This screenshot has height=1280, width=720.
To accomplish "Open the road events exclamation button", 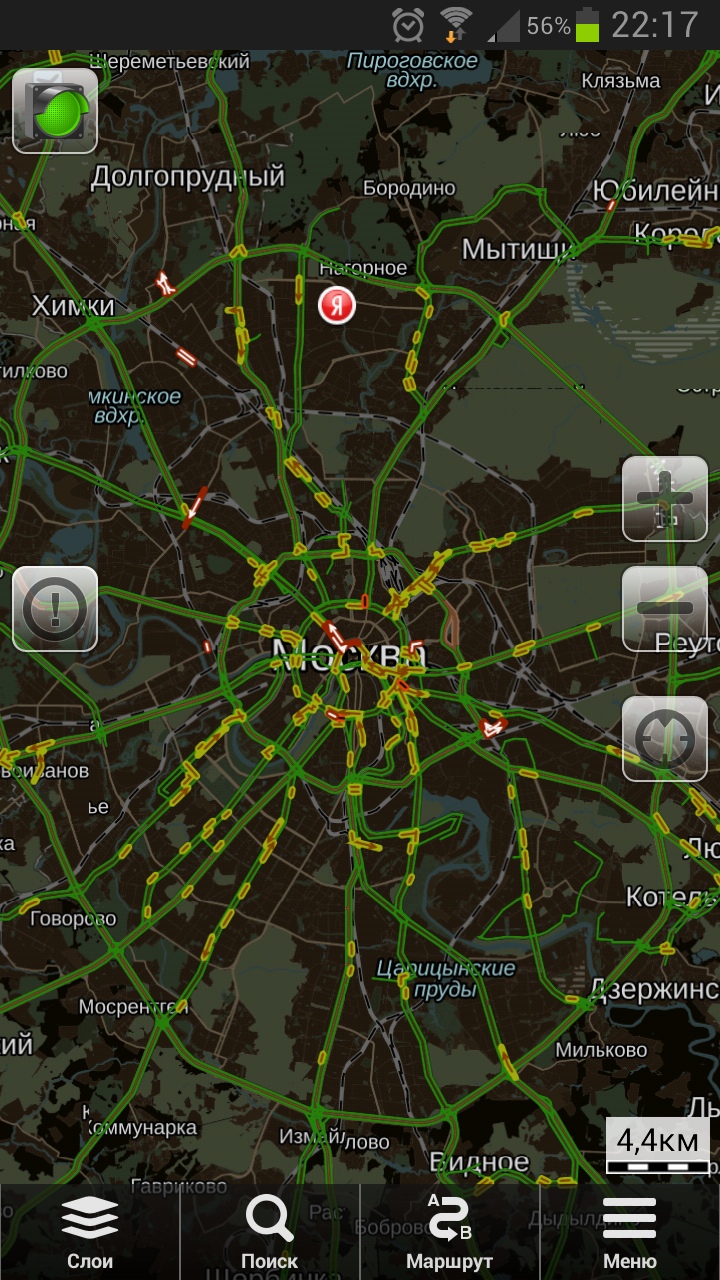I will 55,608.
